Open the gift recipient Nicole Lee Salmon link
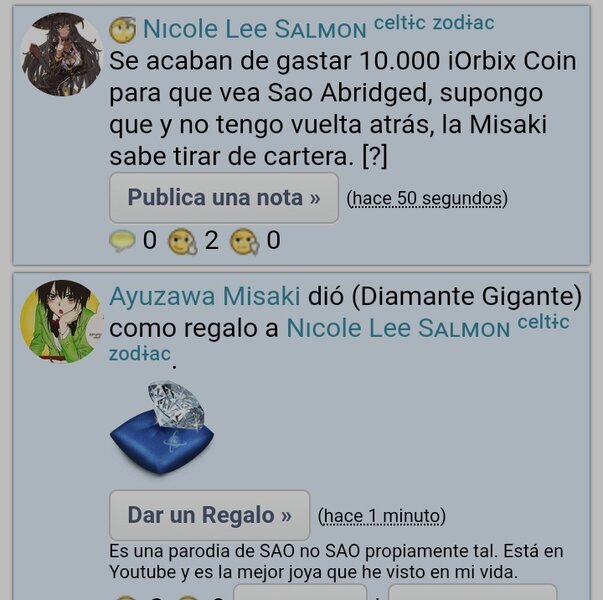 (398, 328)
